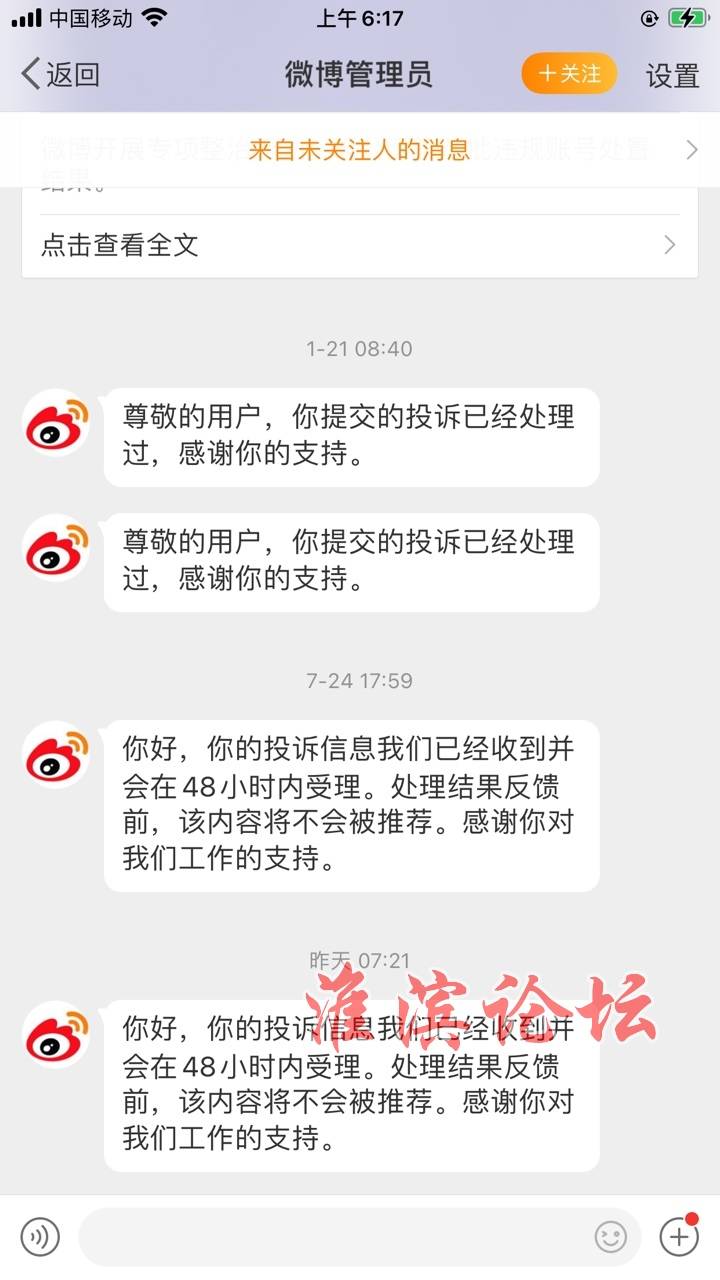Viewport: 720px width, 1280px height.
Task: Follow 微博管理员 with +关注
Action: tap(569, 74)
